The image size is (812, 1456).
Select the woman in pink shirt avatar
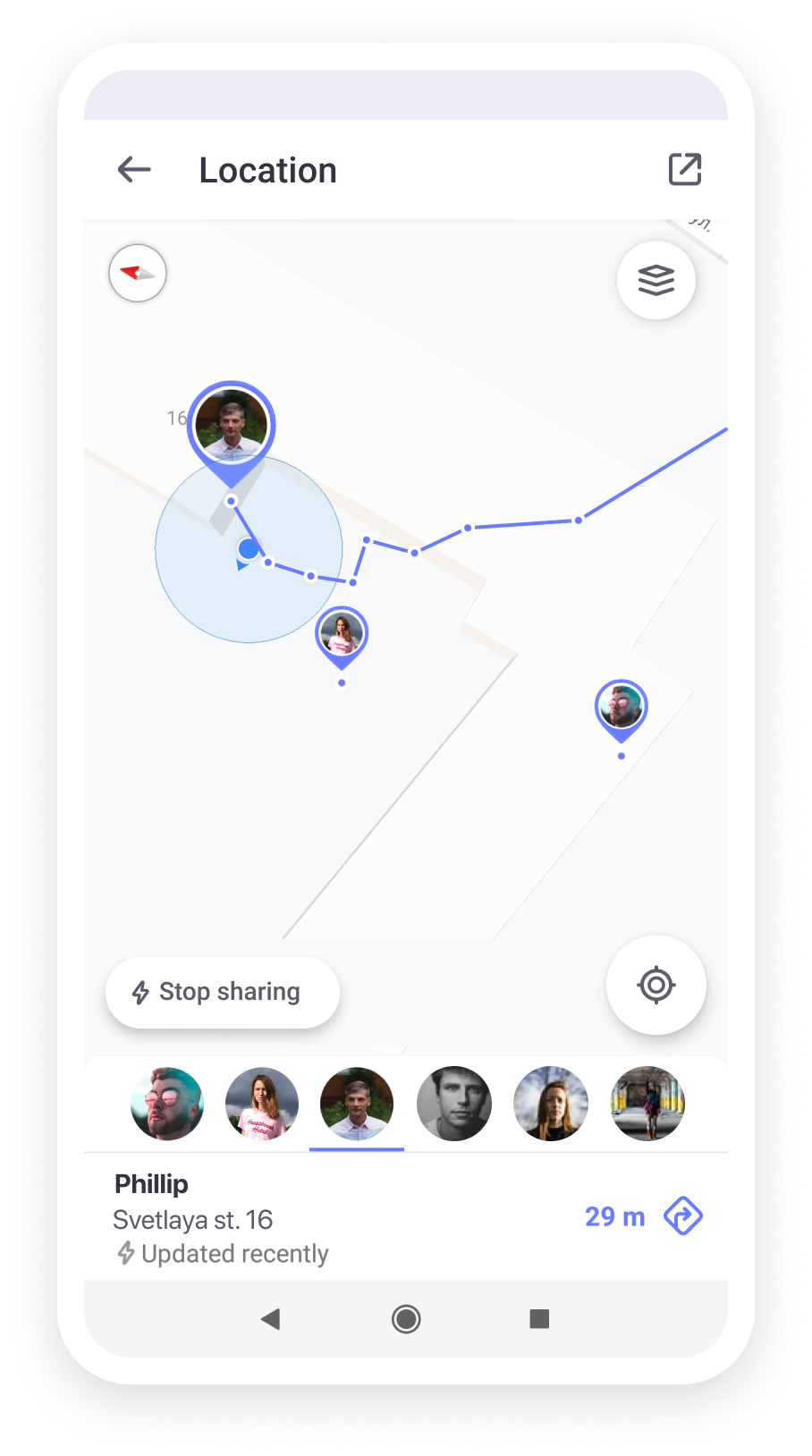[262, 1104]
